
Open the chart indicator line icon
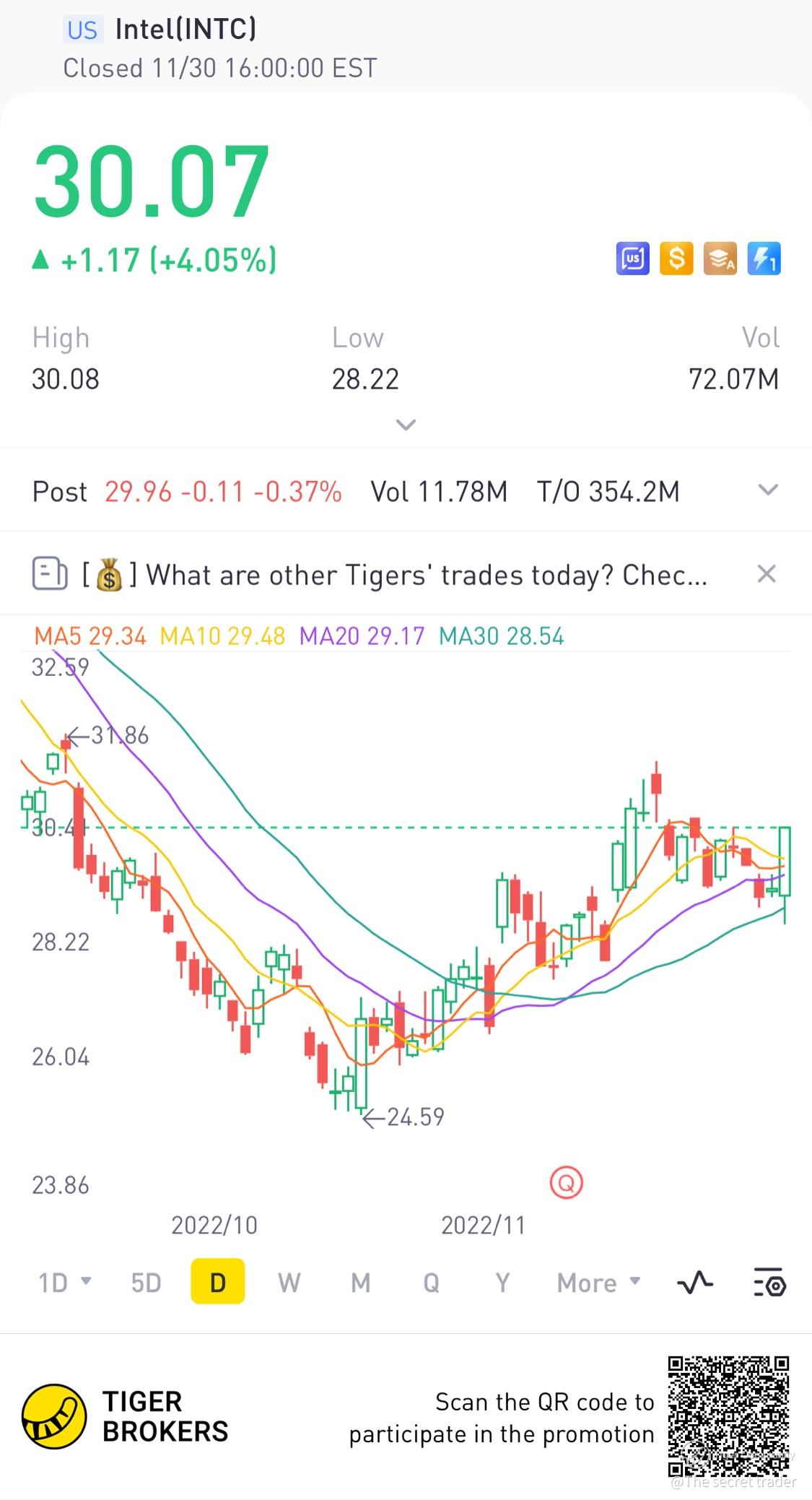[695, 1283]
